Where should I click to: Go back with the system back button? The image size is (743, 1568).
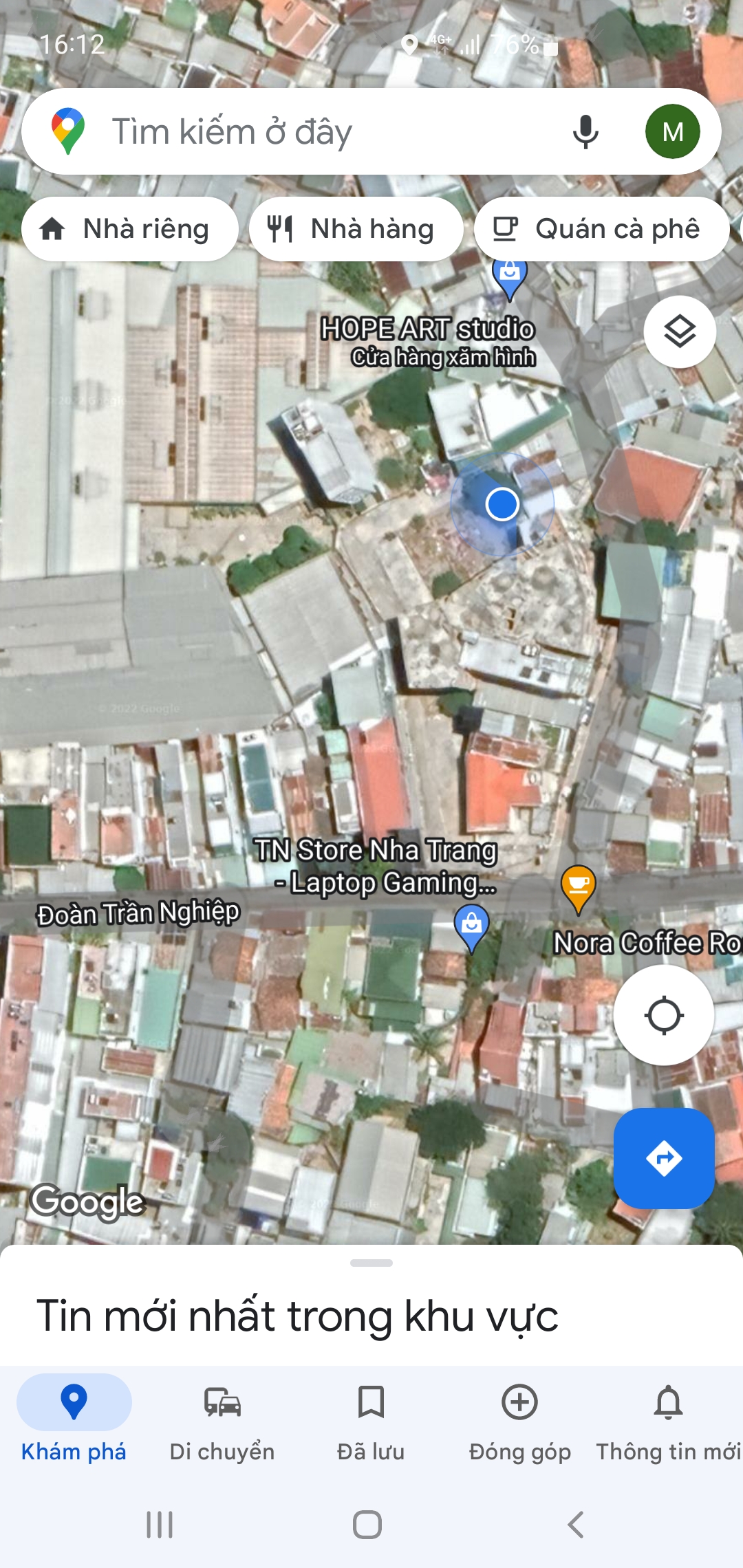coord(576,1525)
